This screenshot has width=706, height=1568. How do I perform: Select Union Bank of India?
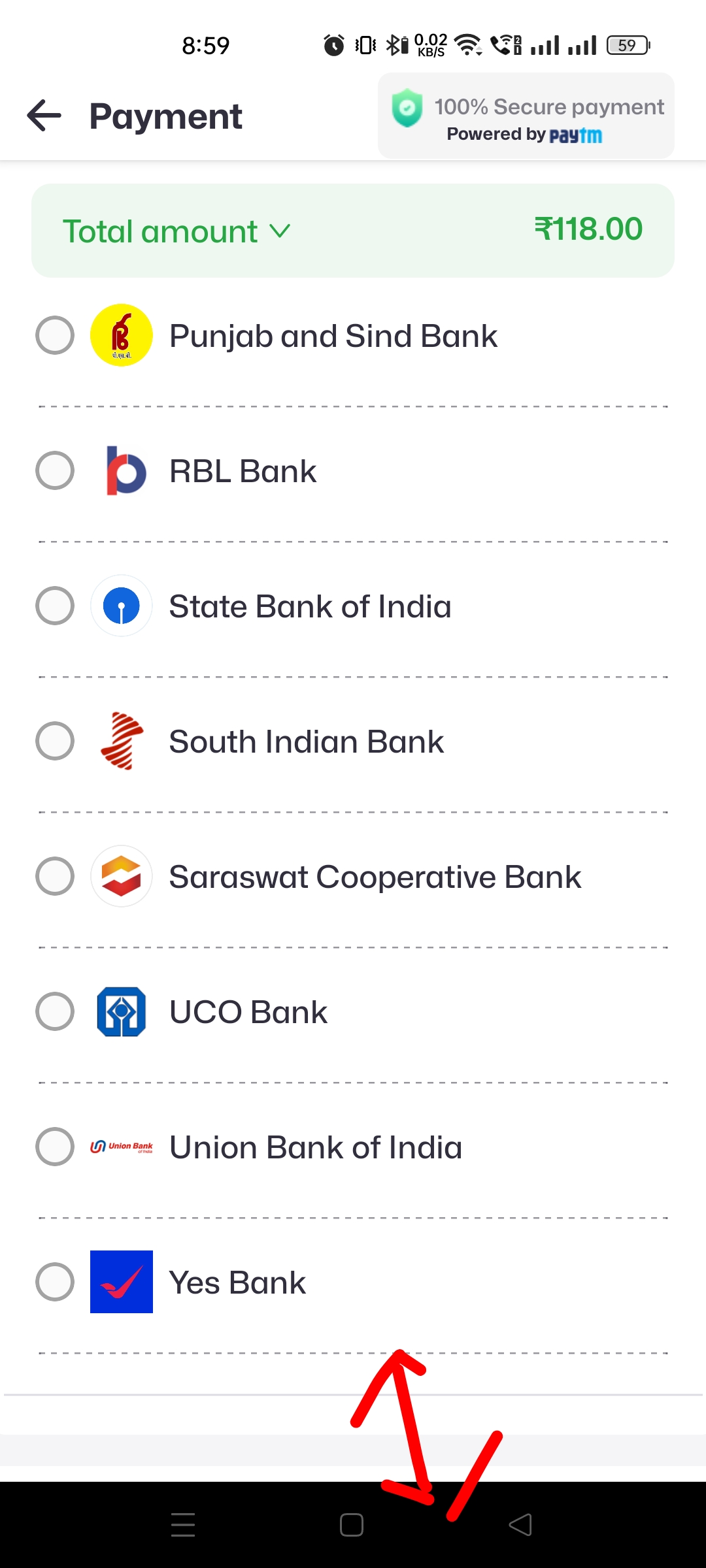point(55,1147)
